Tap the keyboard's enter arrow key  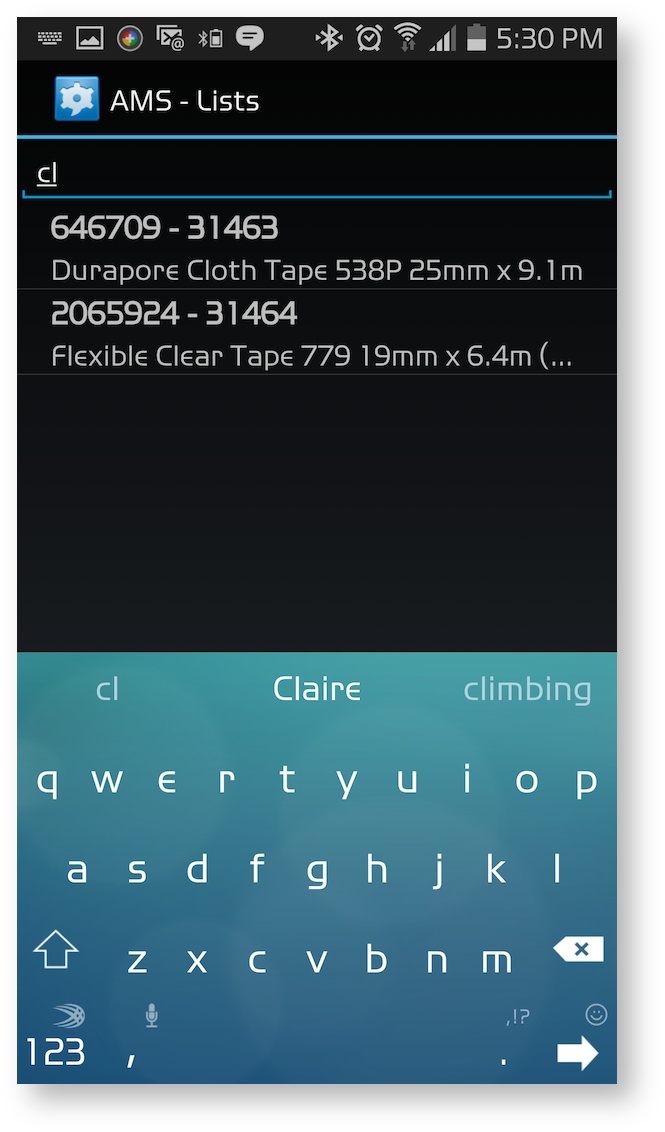point(577,1052)
